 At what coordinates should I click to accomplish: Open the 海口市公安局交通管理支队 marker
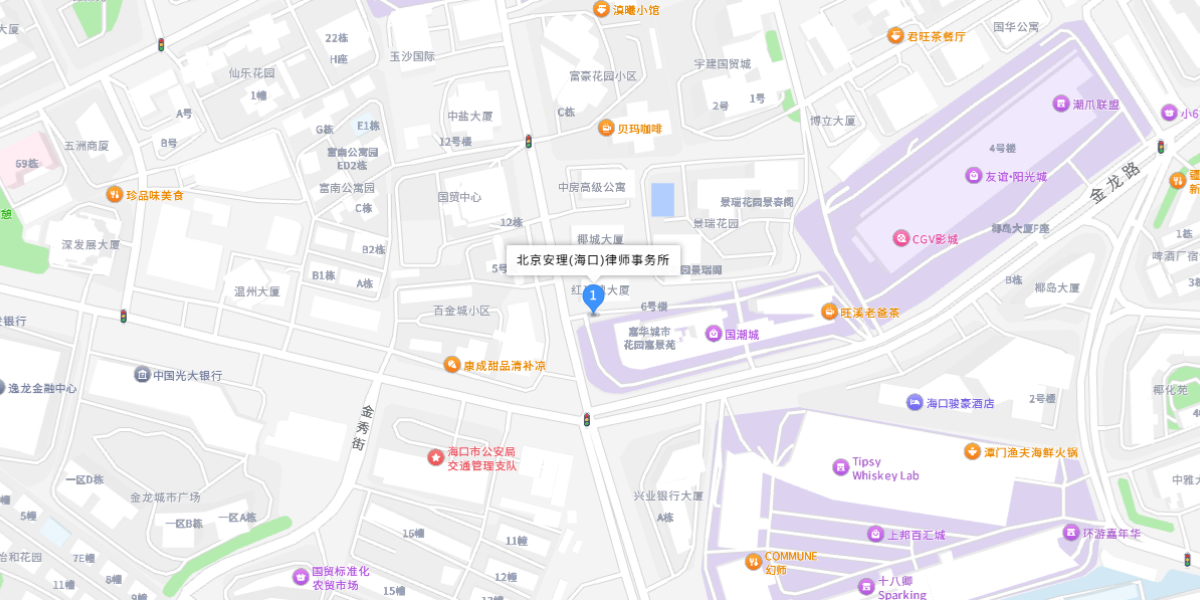[x=436, y=457]
